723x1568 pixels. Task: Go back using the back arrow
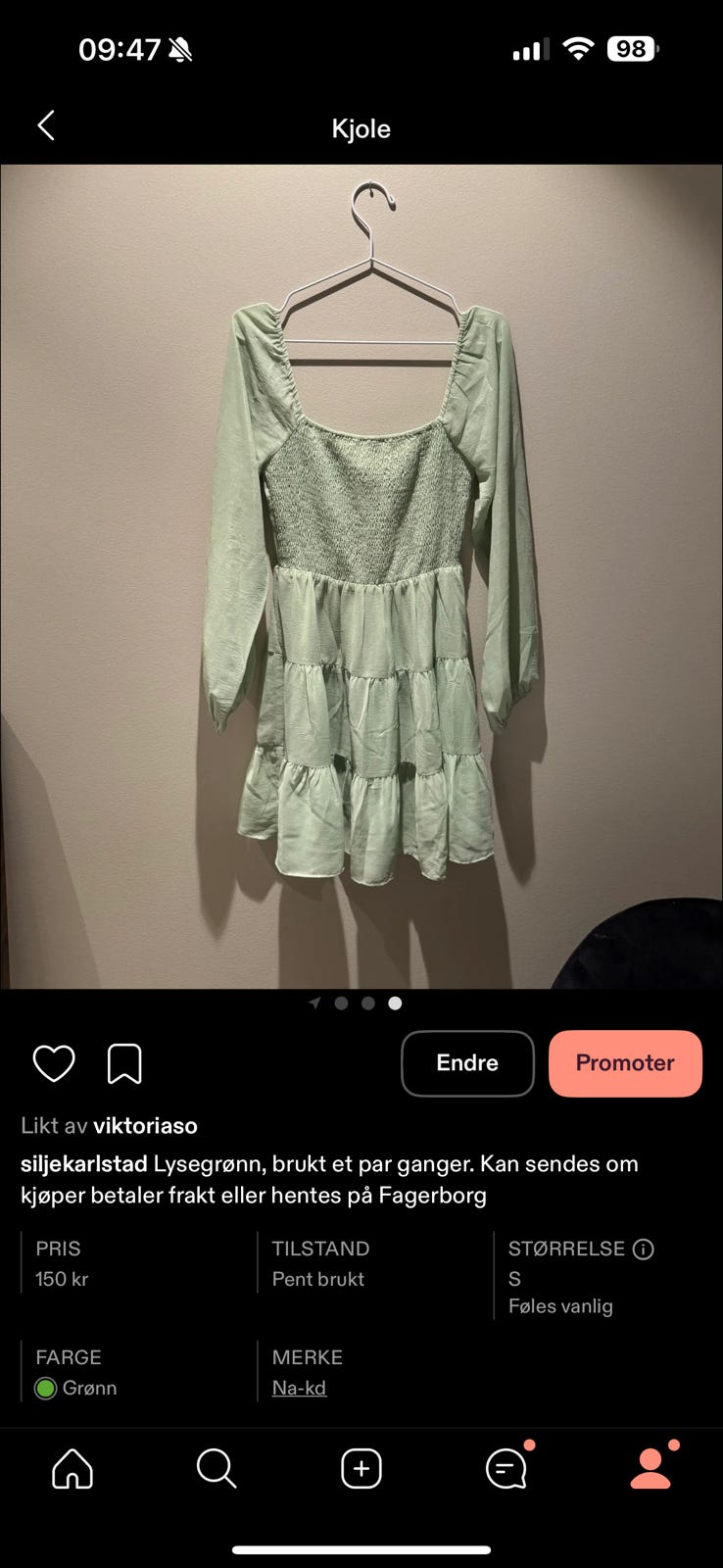coord(45,126)
